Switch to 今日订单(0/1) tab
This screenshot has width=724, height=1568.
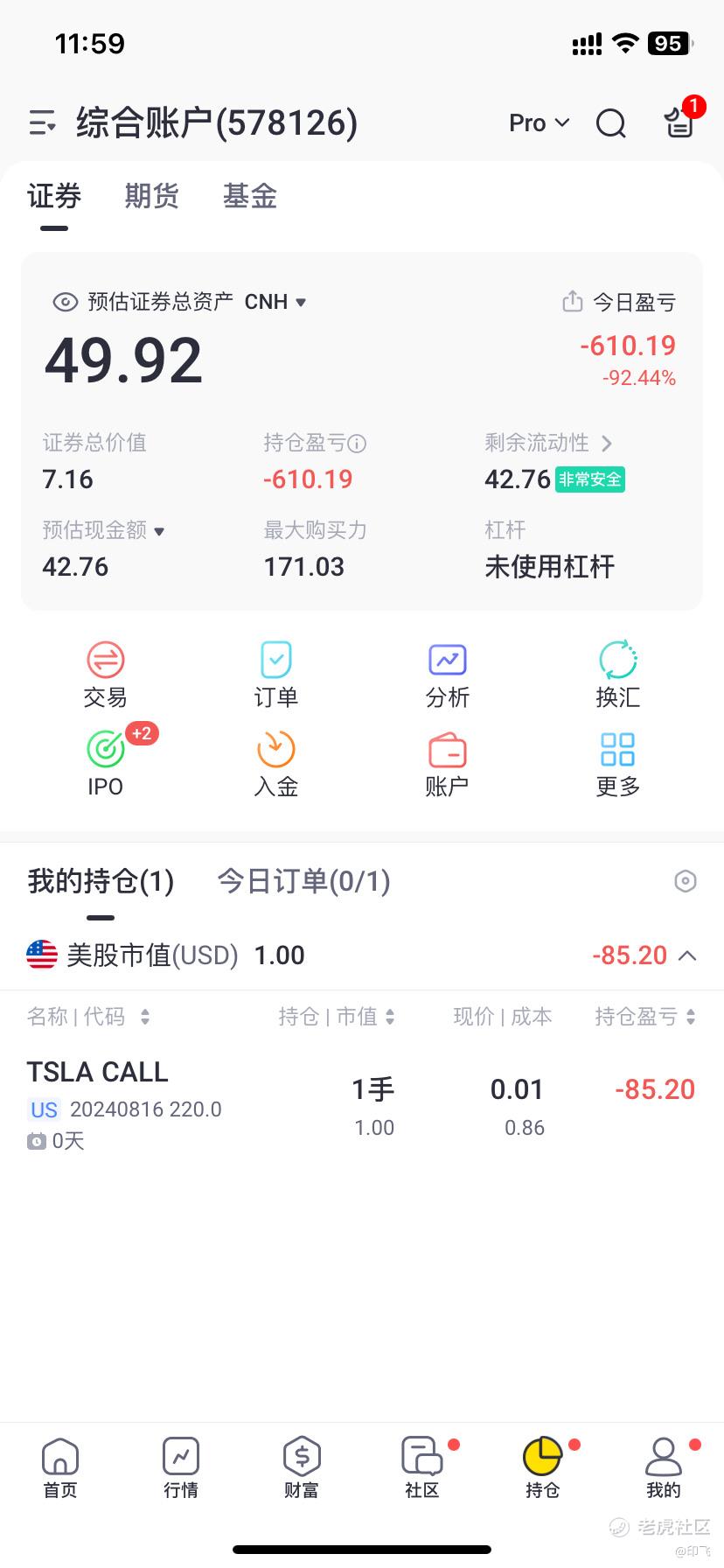coord(303,881)
